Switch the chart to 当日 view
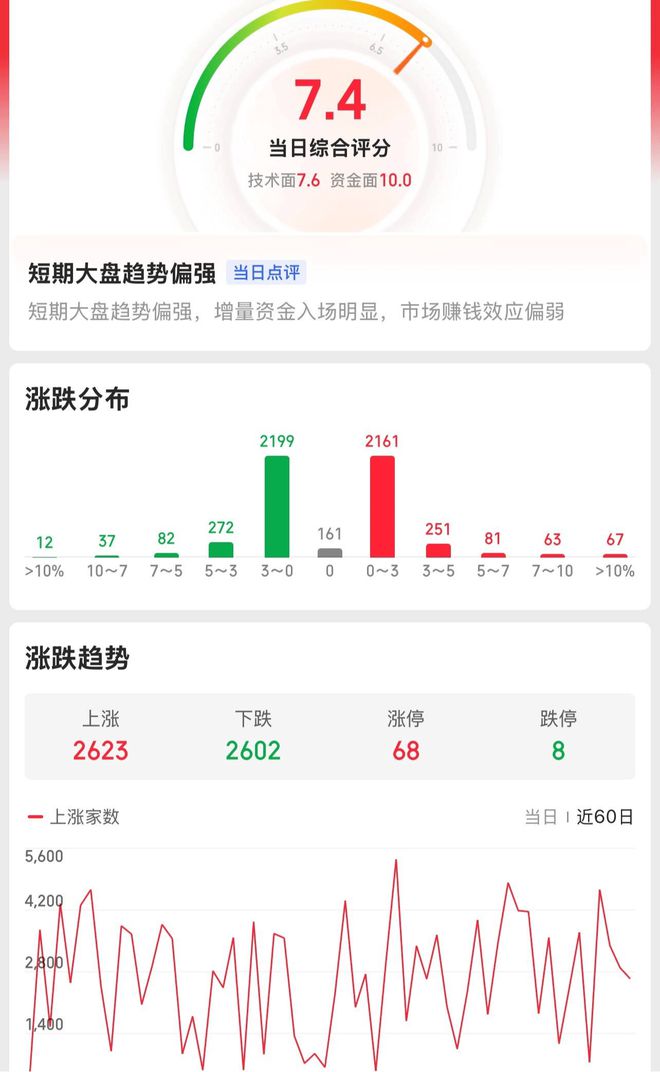This screenshot has height=1072, width=660. (540, 817)
